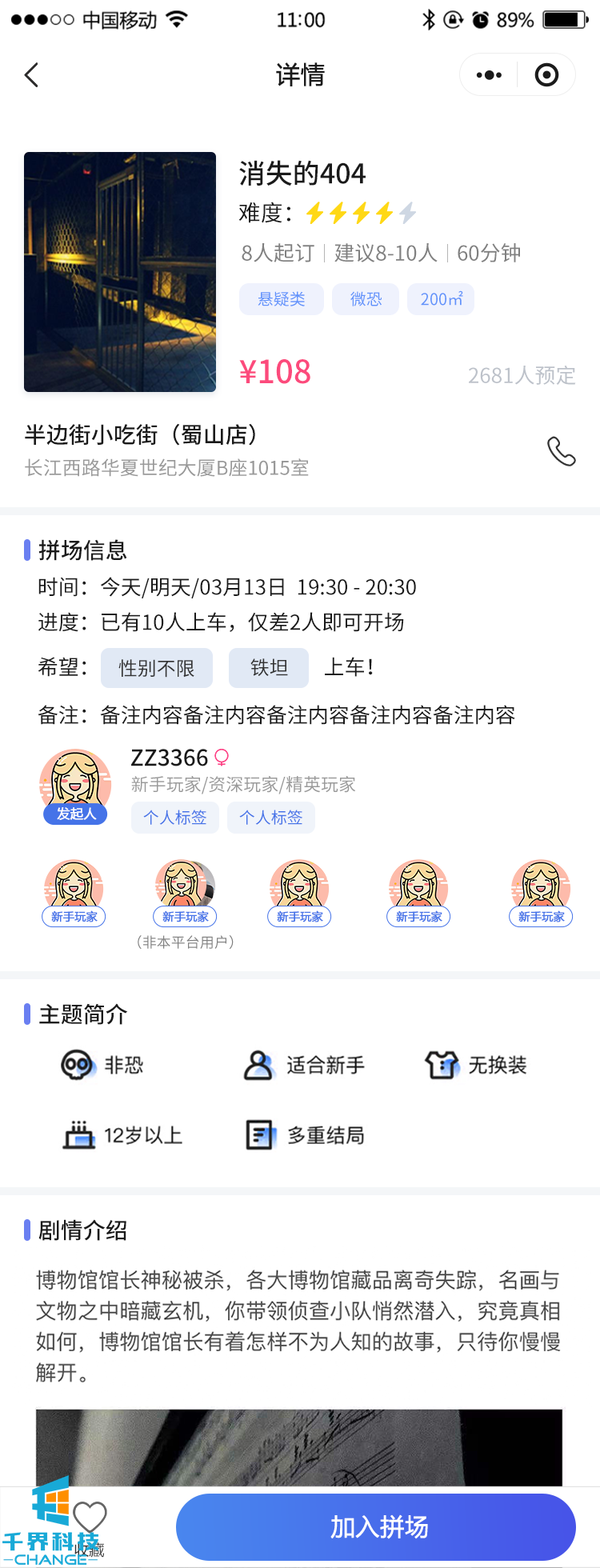Tap the heart 收藏 favorite icon
600x1568 pixels.
point(90,1518)
